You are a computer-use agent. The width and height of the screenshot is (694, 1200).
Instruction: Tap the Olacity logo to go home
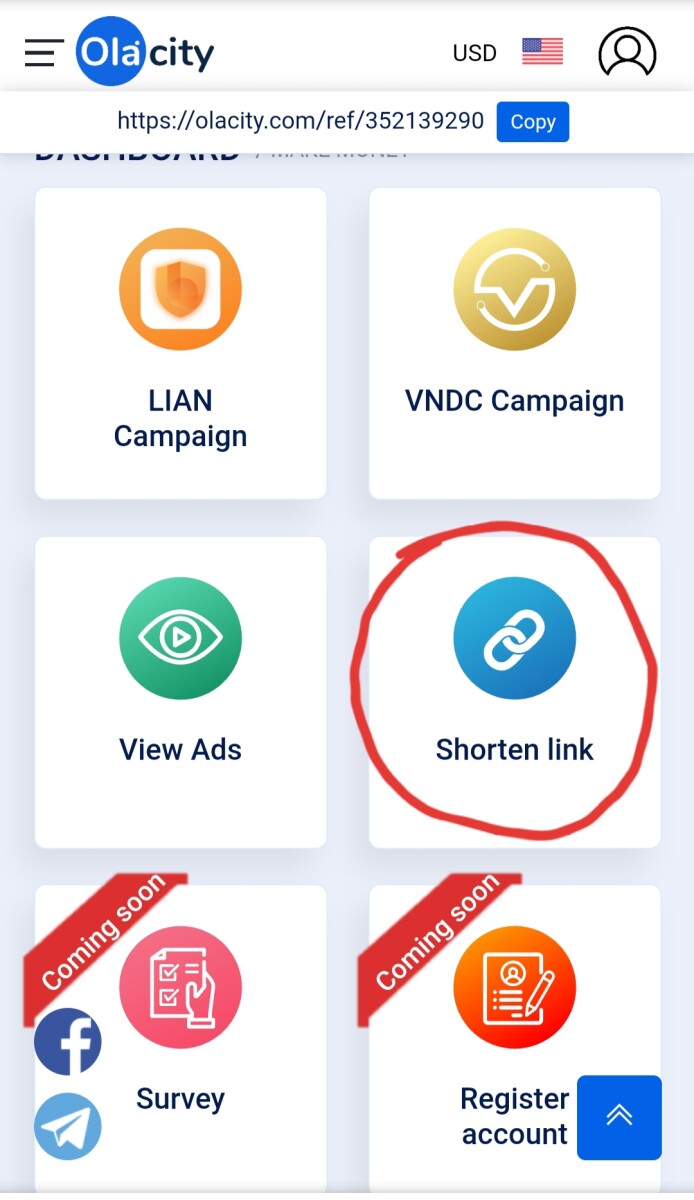[x=145, y=52]
